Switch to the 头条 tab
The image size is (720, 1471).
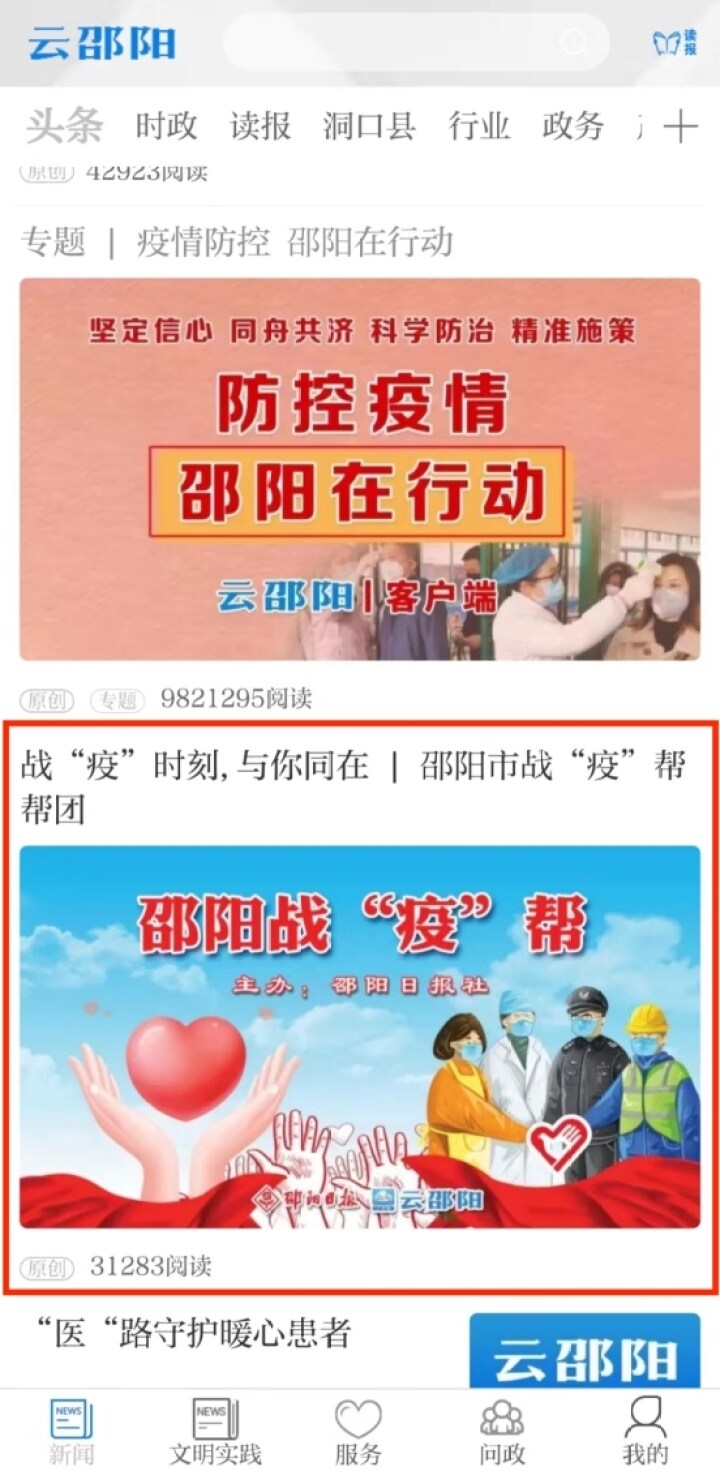pyautogui.click(x=64, y=126)
